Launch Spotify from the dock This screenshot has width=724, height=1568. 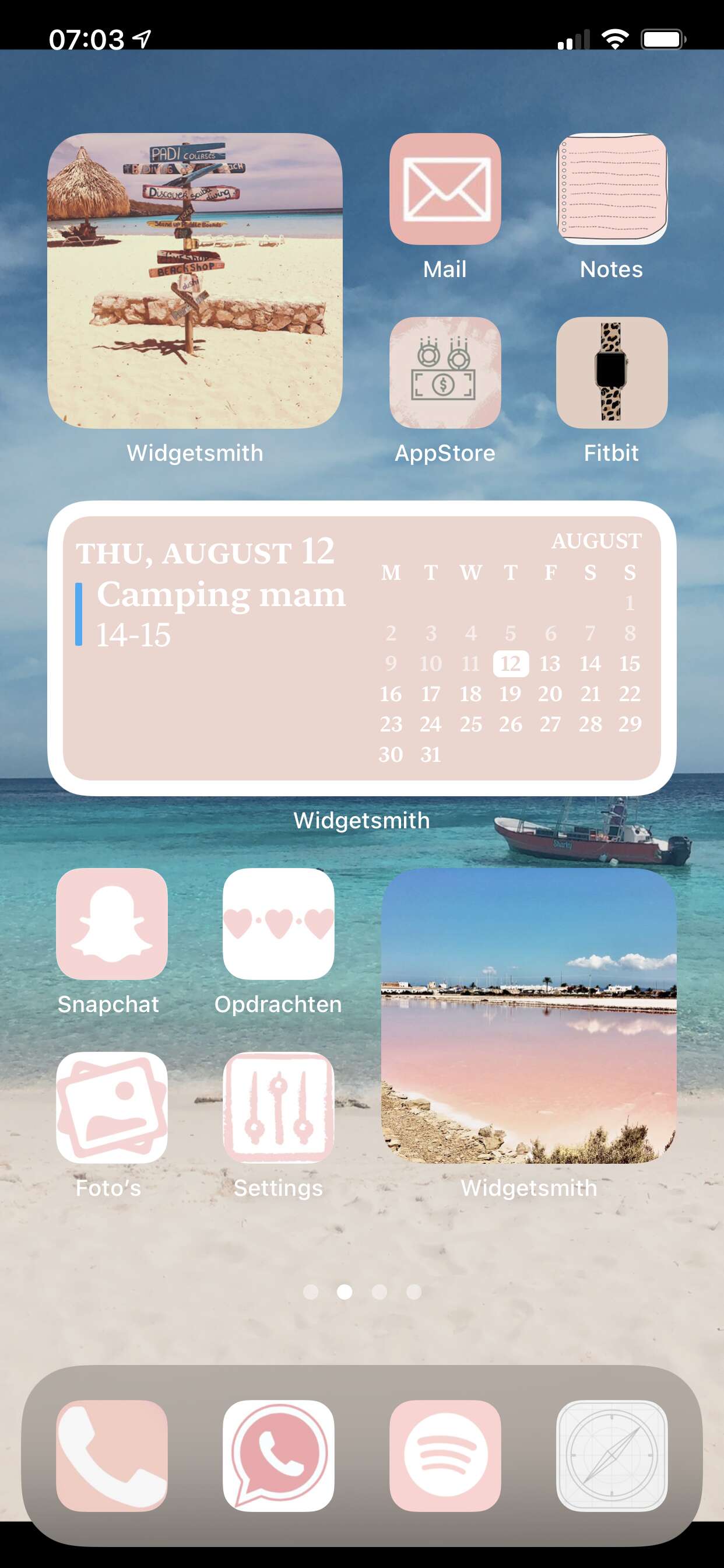(x=445, y=1456)
